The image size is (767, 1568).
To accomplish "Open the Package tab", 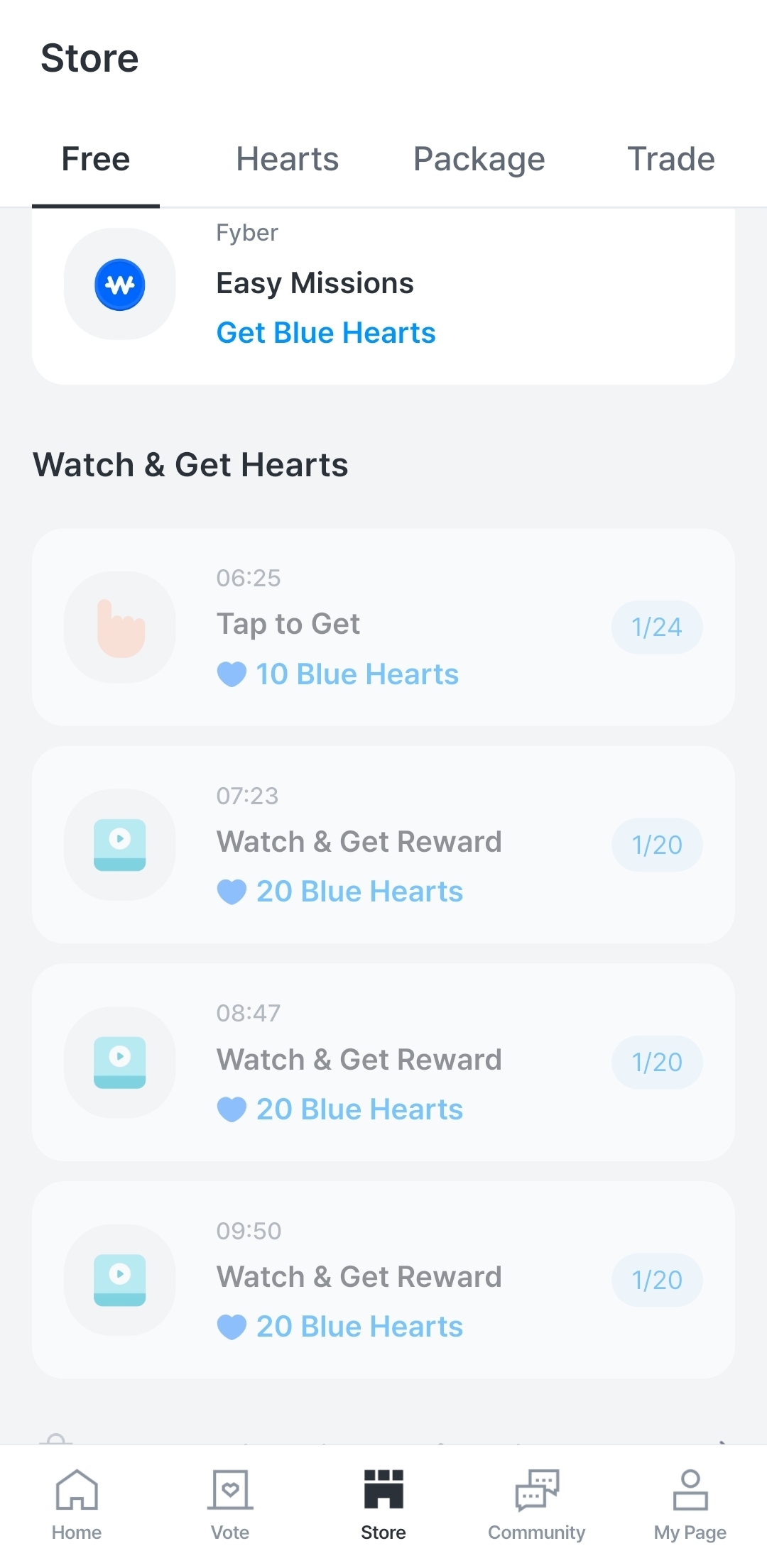I will (479, 159).
